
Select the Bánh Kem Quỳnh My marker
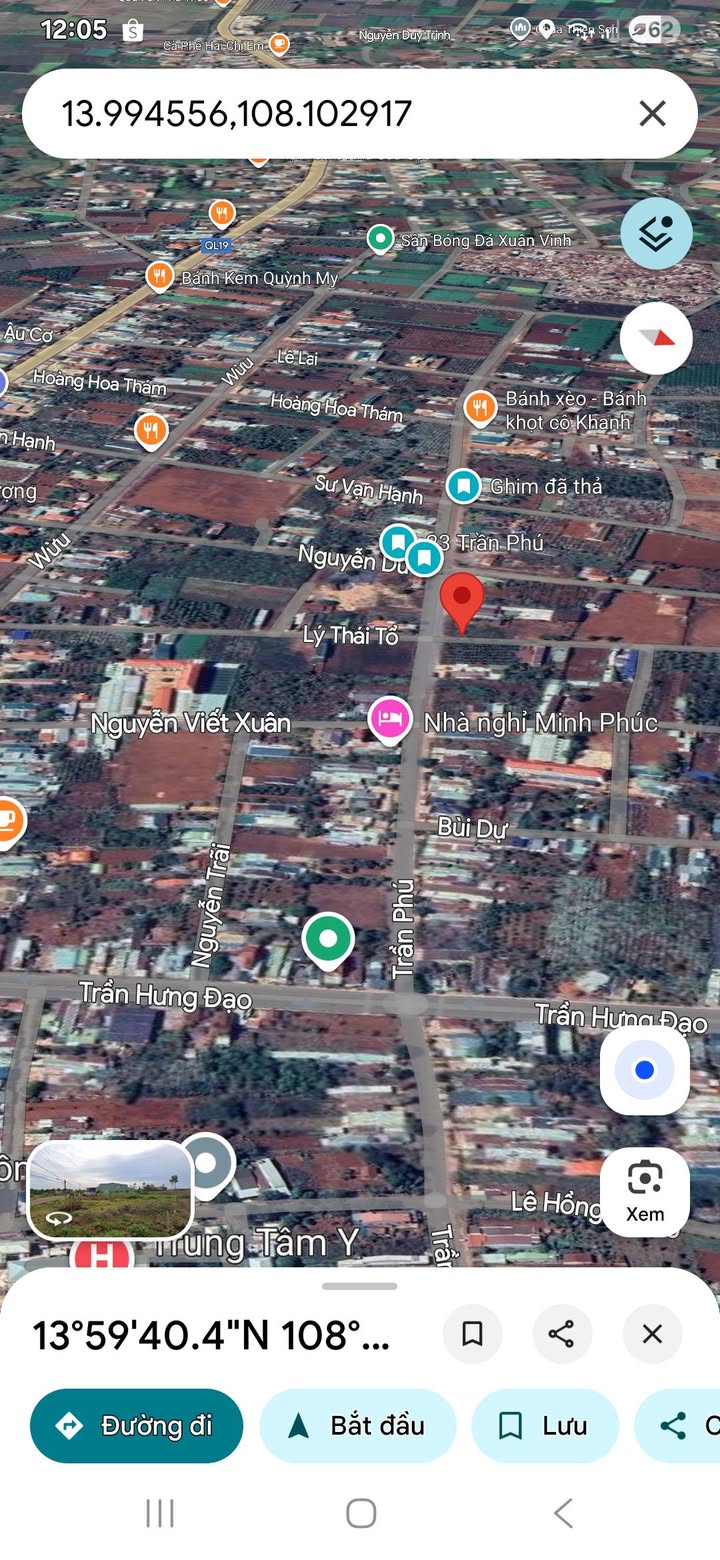point(160,276)
